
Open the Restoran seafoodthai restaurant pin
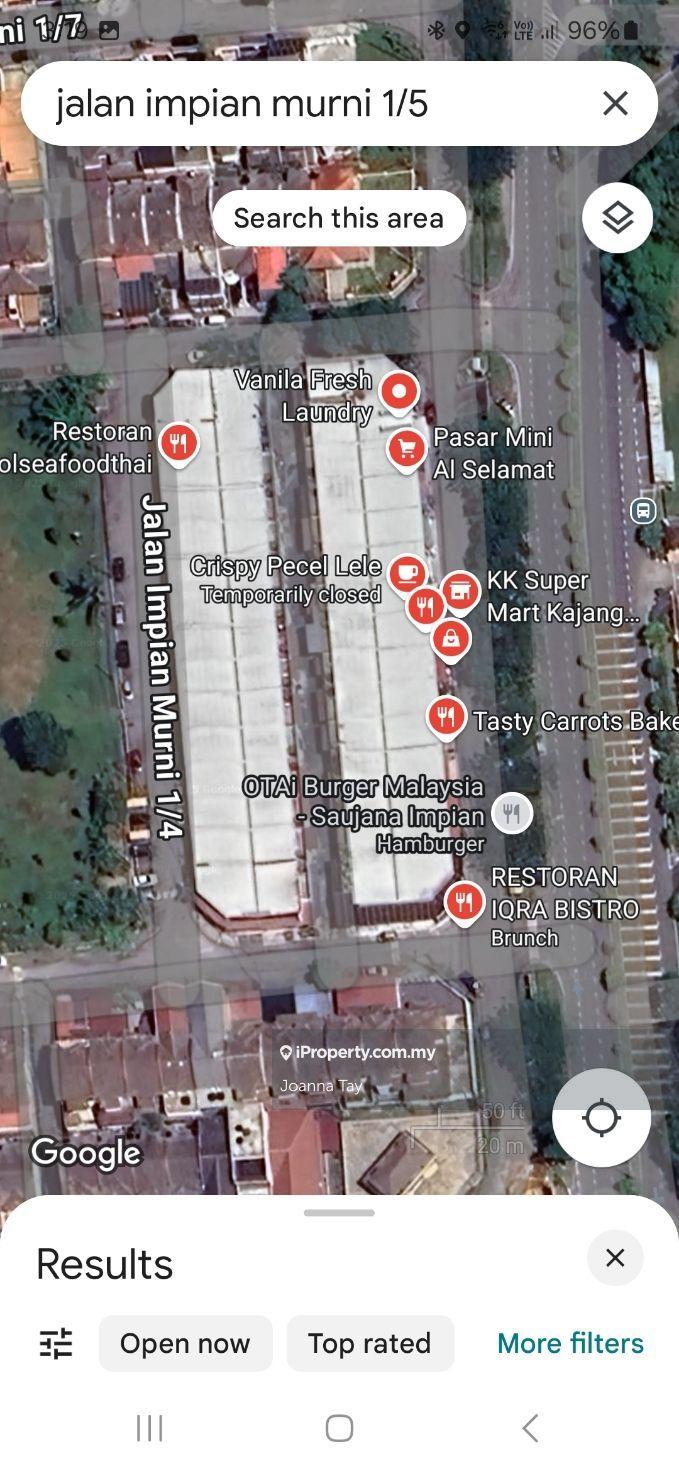[178, 441]
